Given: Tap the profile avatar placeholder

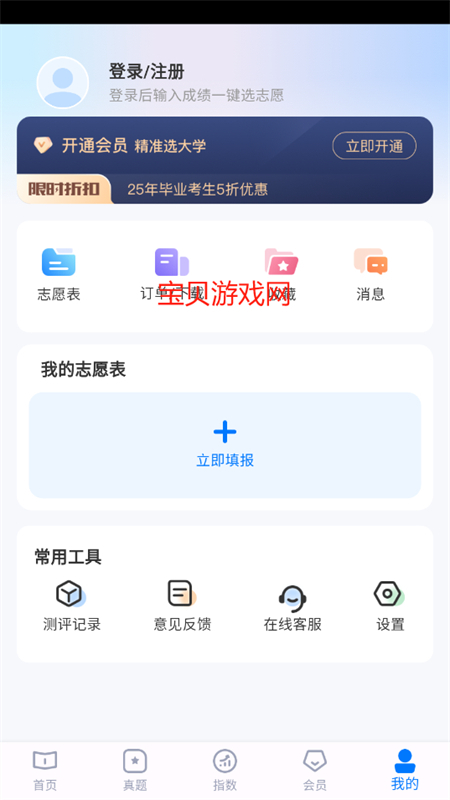Looking at the screenshot, I should point(63,83).
